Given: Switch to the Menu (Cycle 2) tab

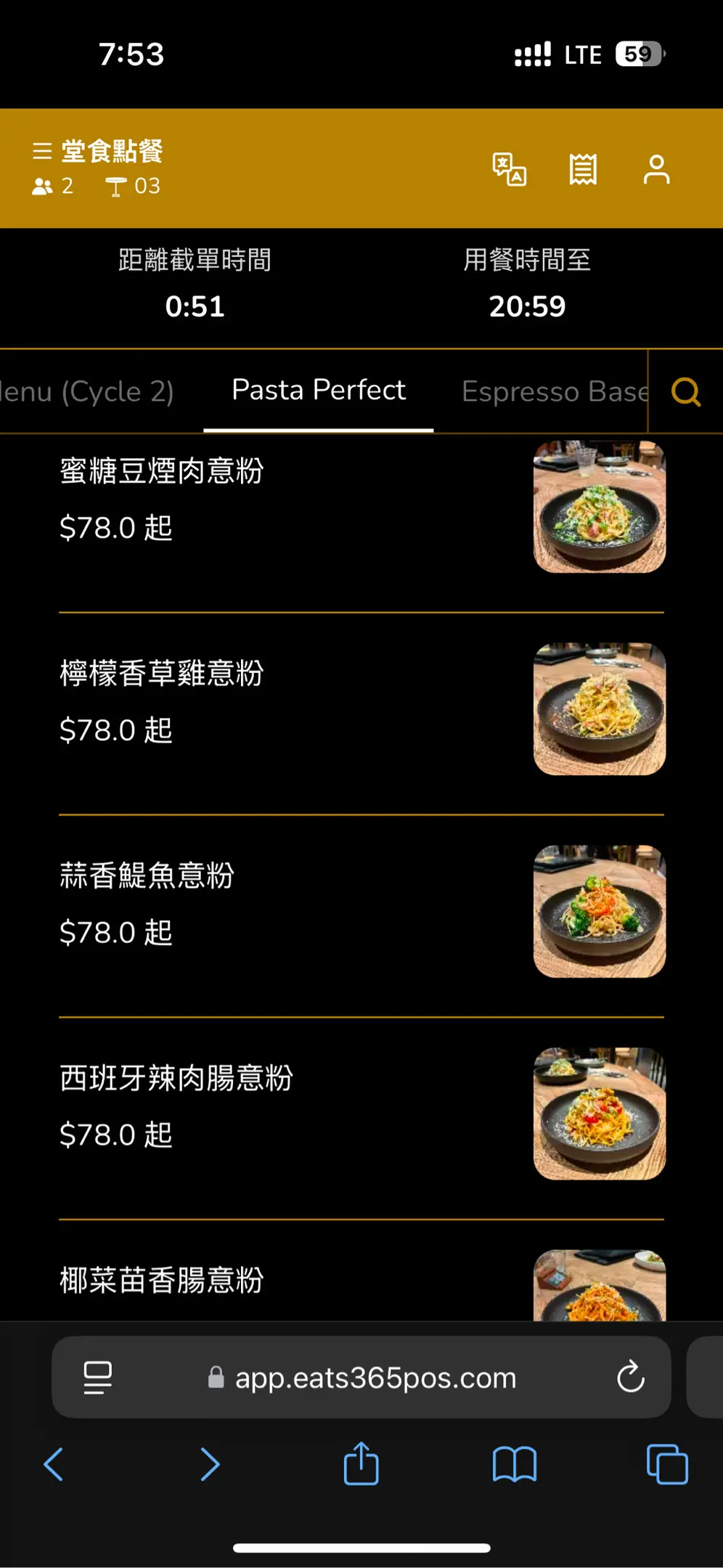Looking at the screenshot, I should click(87, 392).
